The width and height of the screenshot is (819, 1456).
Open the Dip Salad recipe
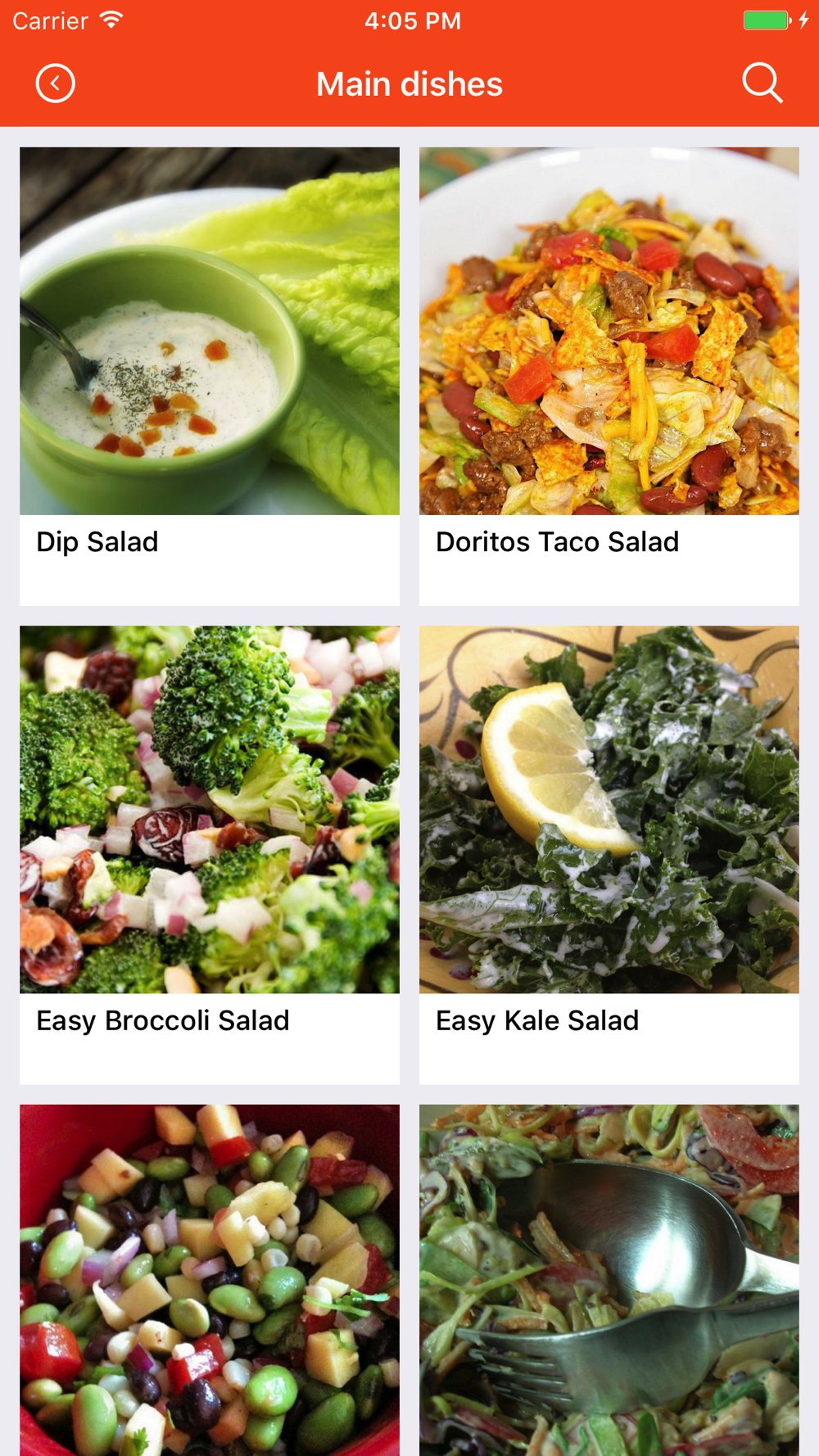tap(210, 376)
